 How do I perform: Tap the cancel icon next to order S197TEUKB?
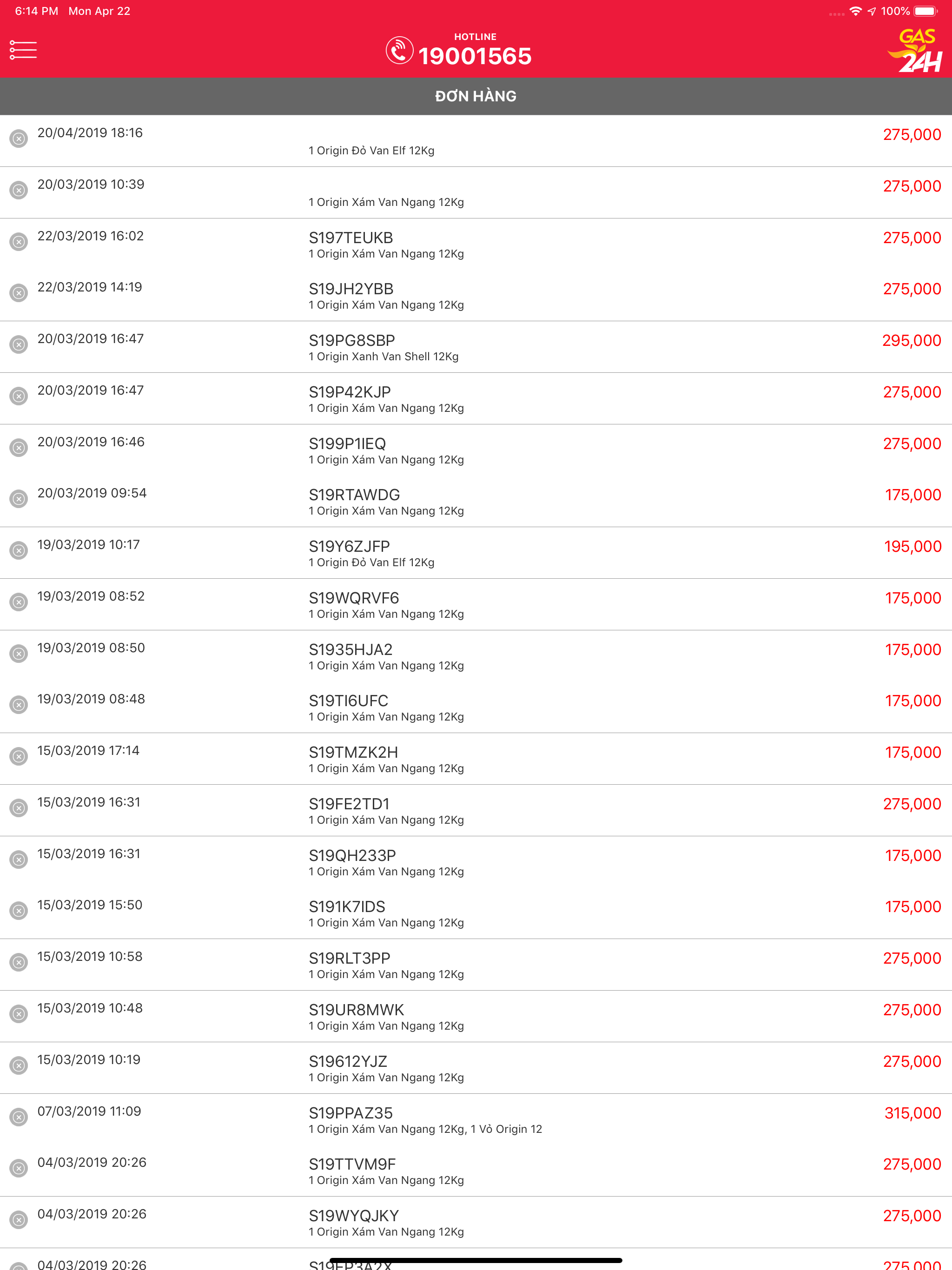coord(19,242)
